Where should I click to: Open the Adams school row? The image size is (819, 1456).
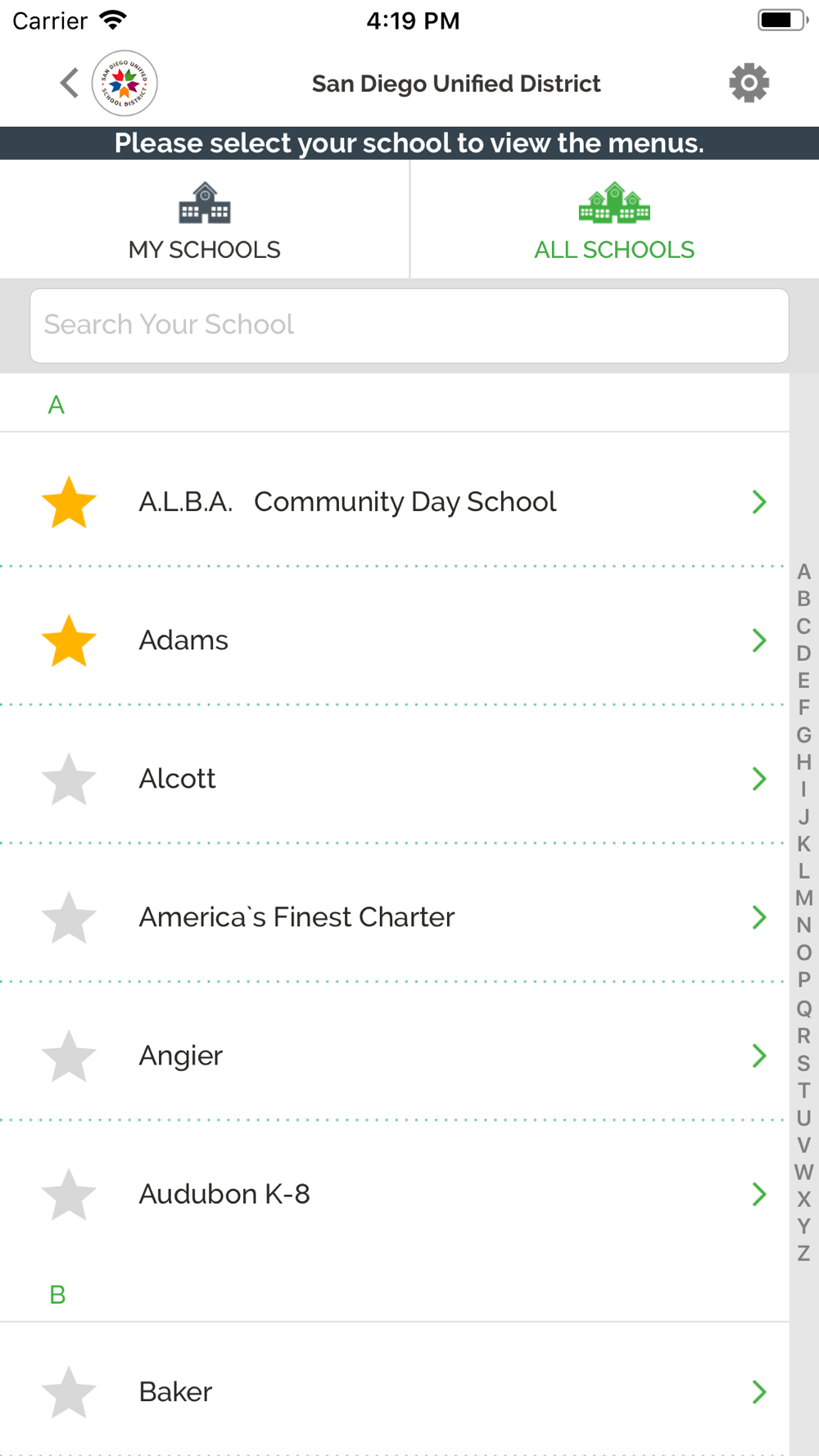tap(394, 640)
